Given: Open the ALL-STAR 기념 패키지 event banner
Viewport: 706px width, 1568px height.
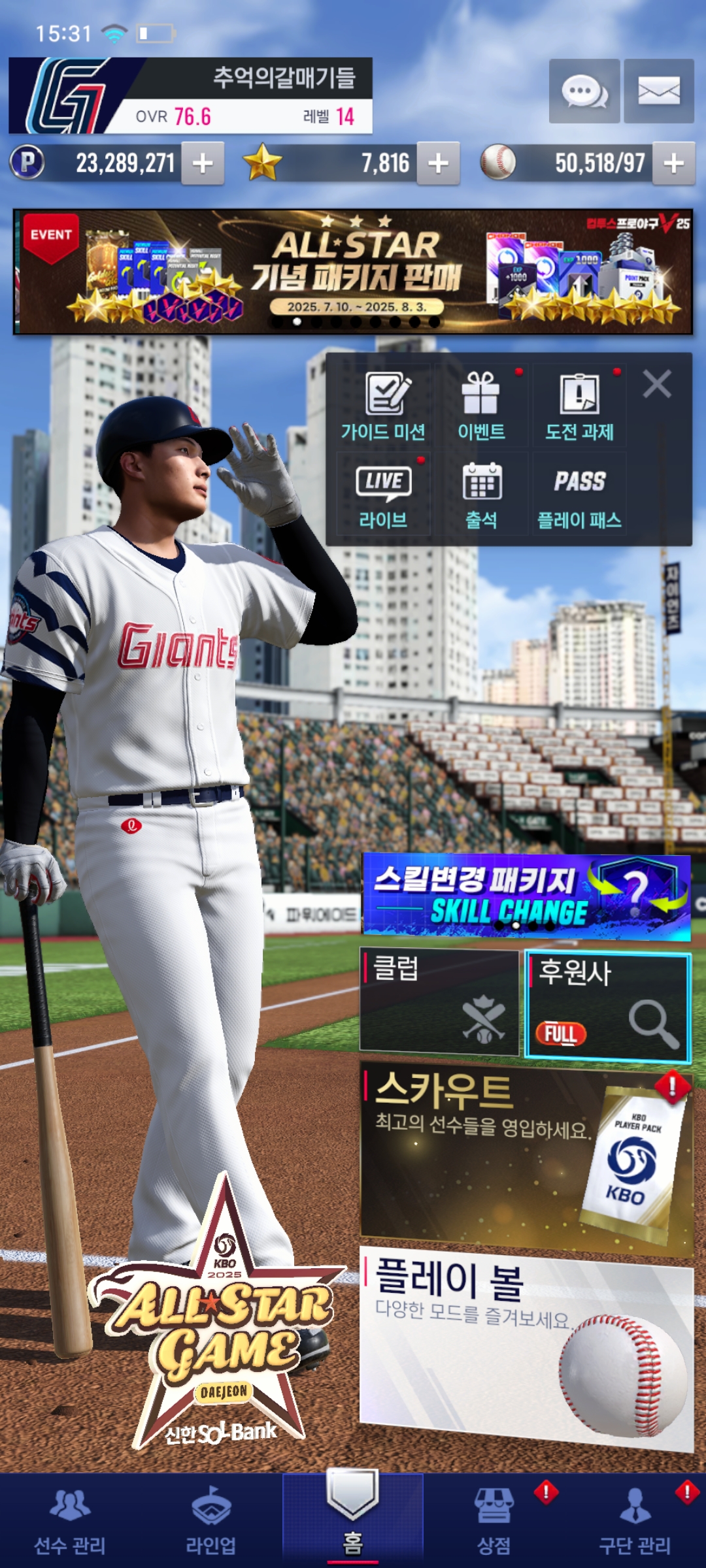Looking at the screenshot, I should pyautogui.click(x=353, y=272).
